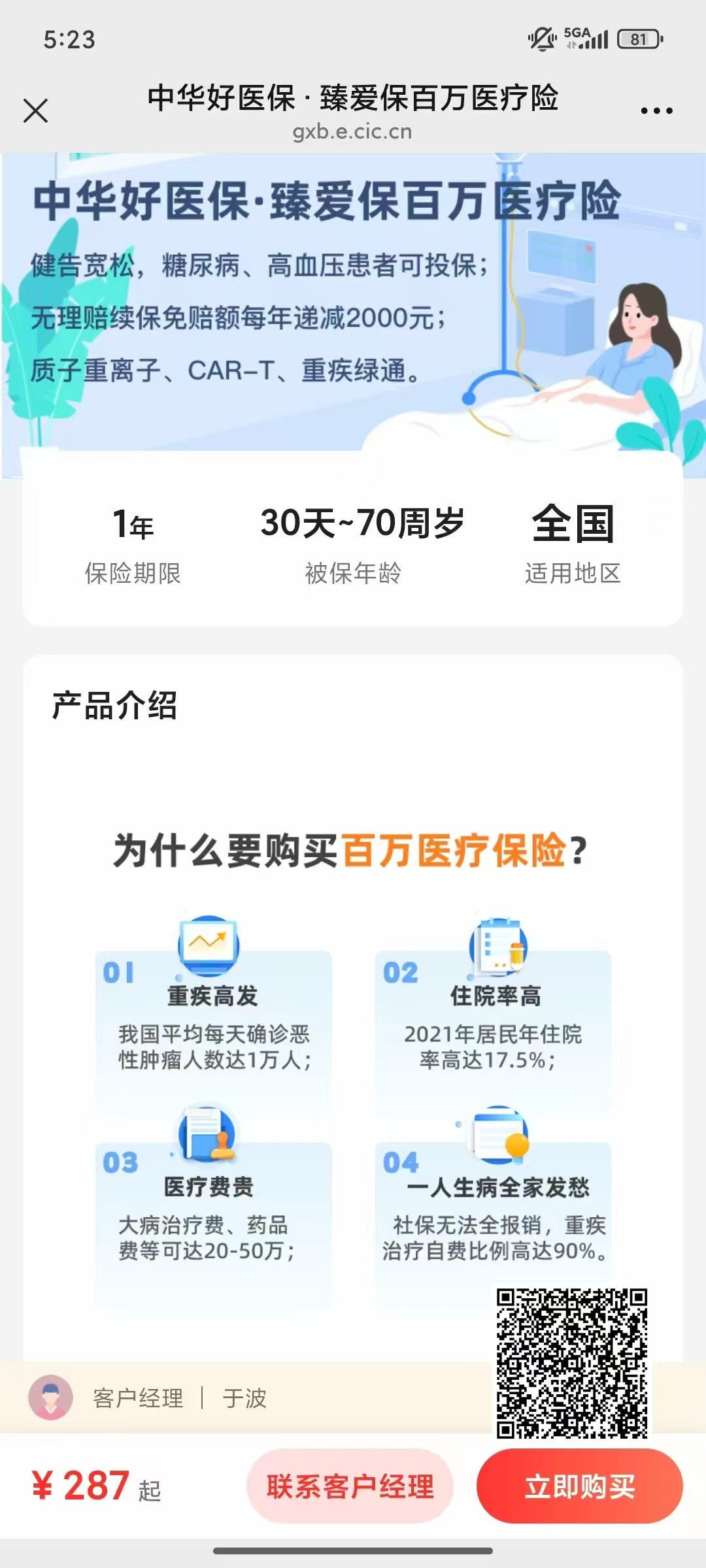Tap the page title 中华好医保·臻爱保百万医疗险
Image resolution: width=706 pixels, height=1568 pixels.
pyautogui.click(x=353, y=99)
